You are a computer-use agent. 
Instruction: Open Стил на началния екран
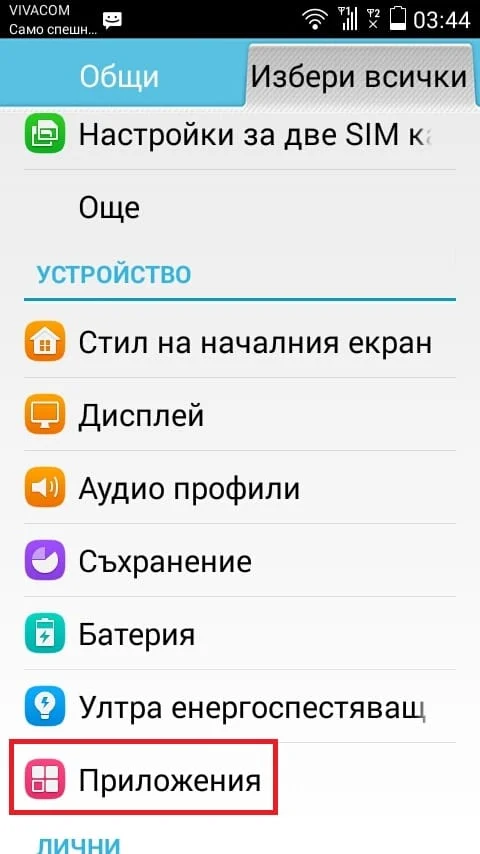tap(240, 343)
